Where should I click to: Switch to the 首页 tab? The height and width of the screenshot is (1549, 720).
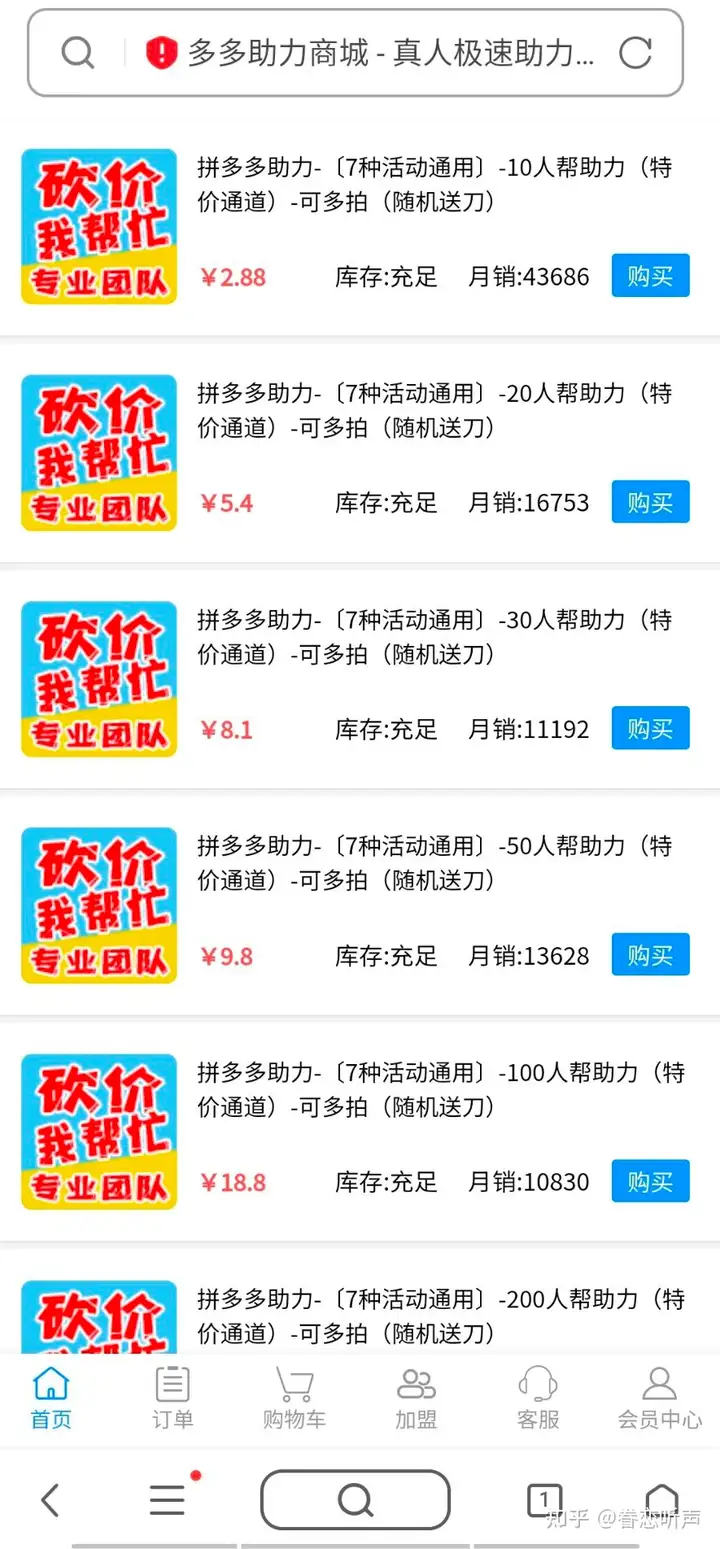coord(51,1399)
